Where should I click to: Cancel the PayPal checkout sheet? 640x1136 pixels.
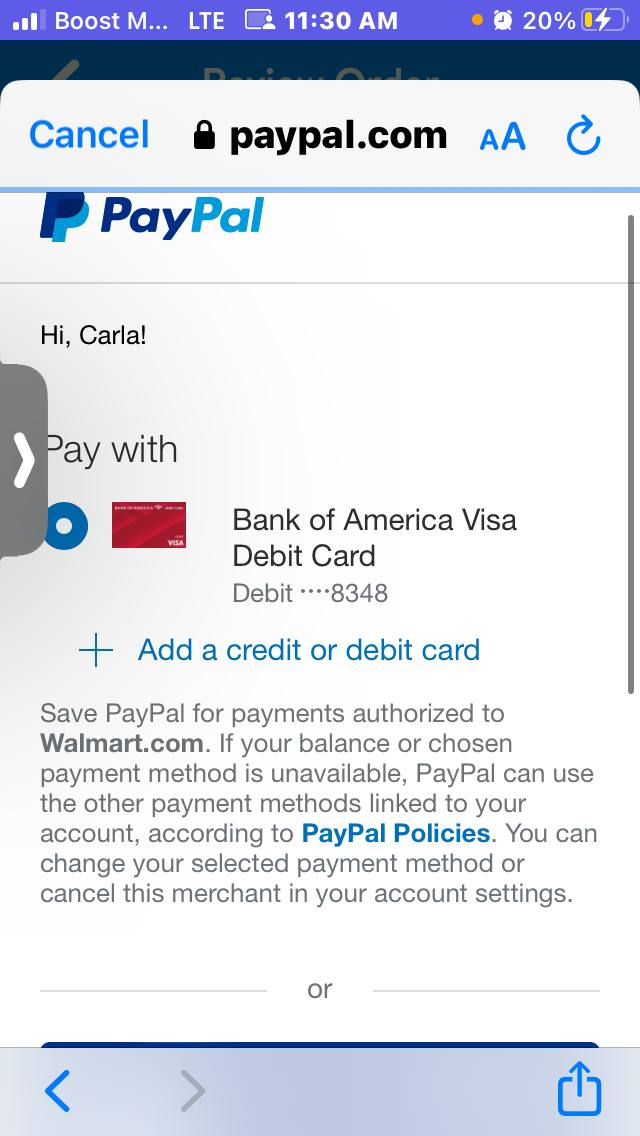[x=89, y=135]
